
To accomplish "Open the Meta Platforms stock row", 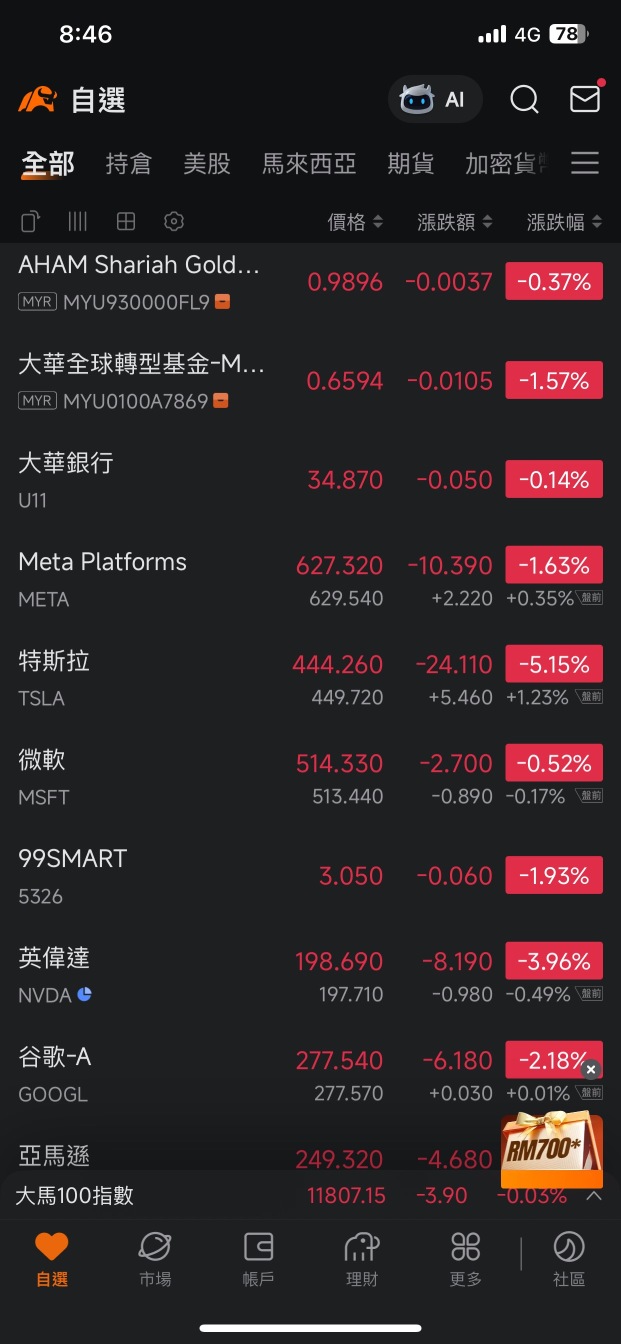I will tap(310, 579).
